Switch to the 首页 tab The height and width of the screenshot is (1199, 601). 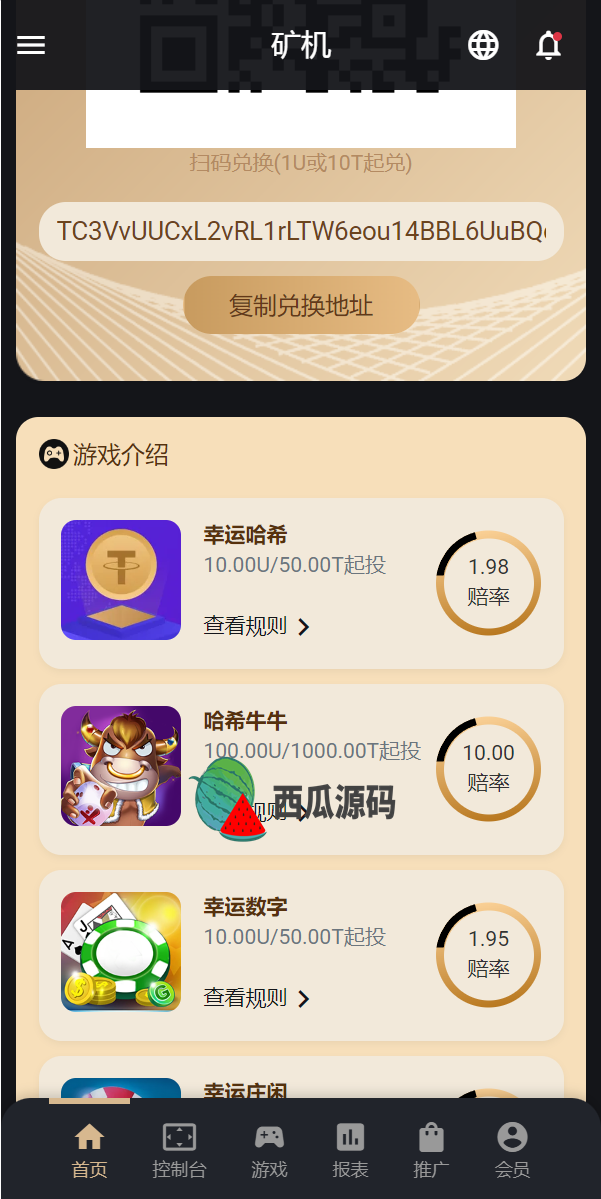coord(89,1150)
